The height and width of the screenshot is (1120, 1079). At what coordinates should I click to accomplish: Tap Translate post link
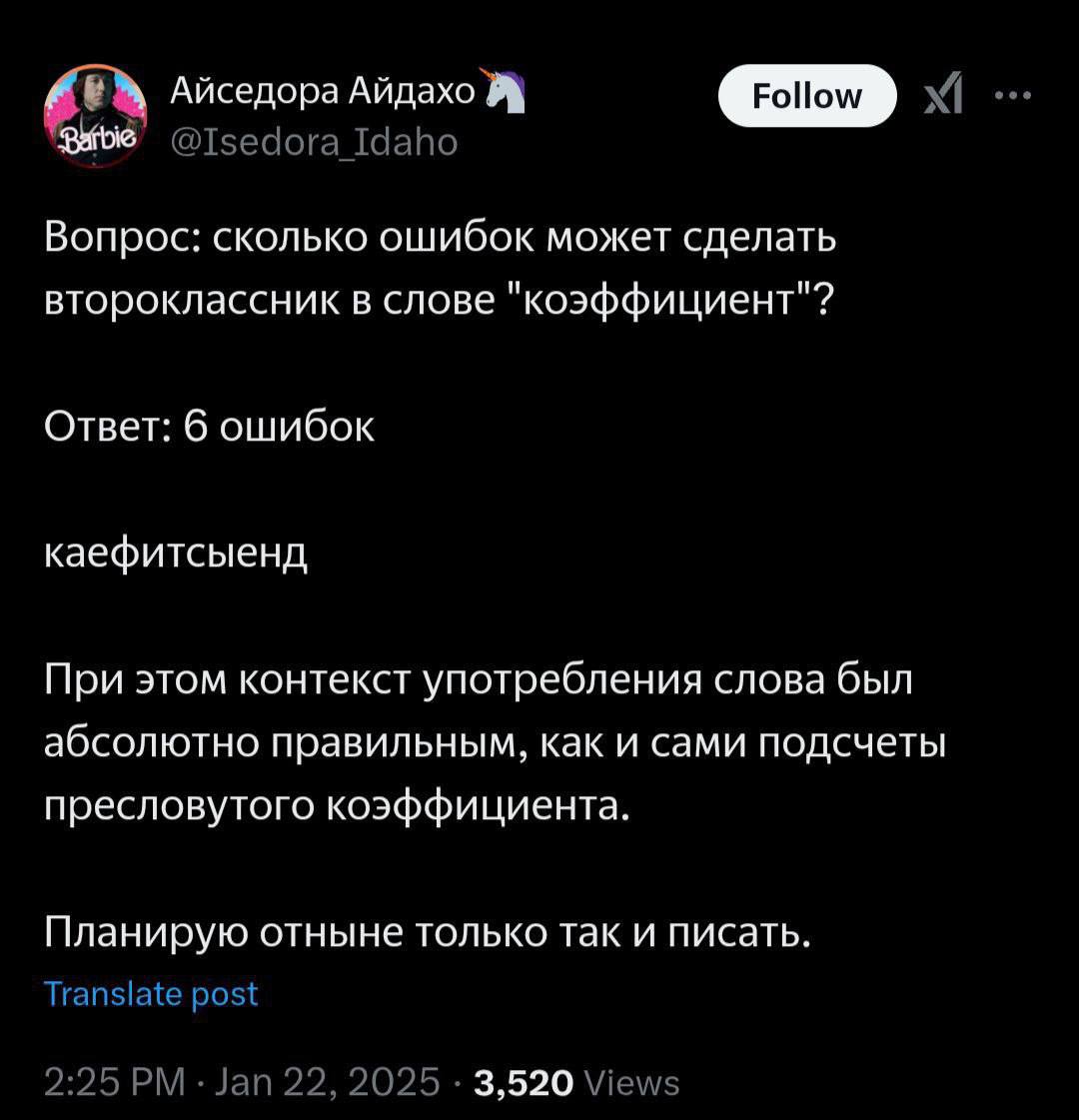[152, 993]
